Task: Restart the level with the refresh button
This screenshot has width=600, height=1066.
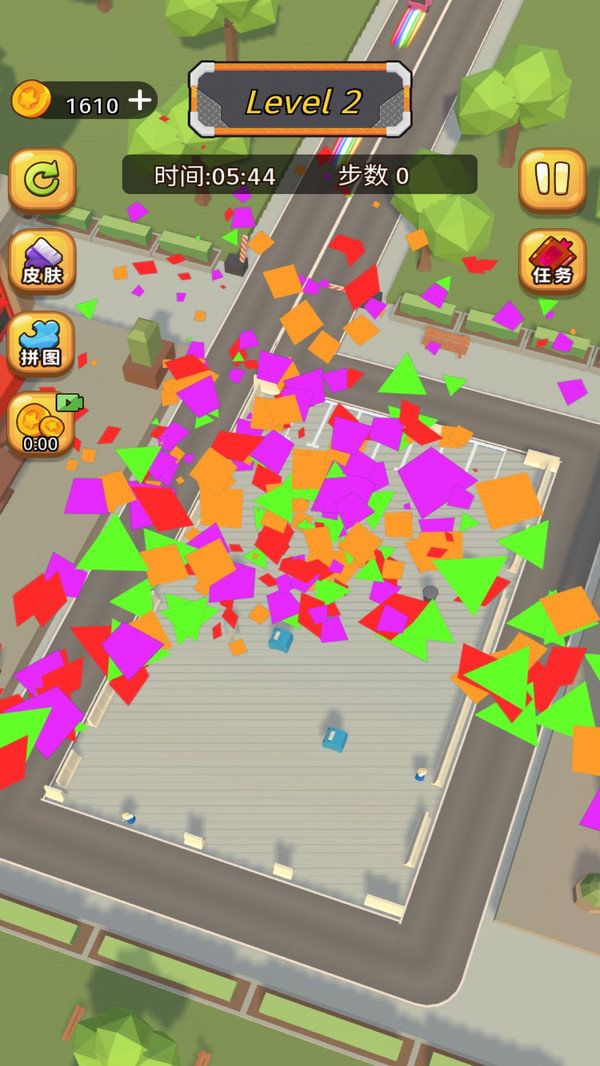Action: click(42, 181)
